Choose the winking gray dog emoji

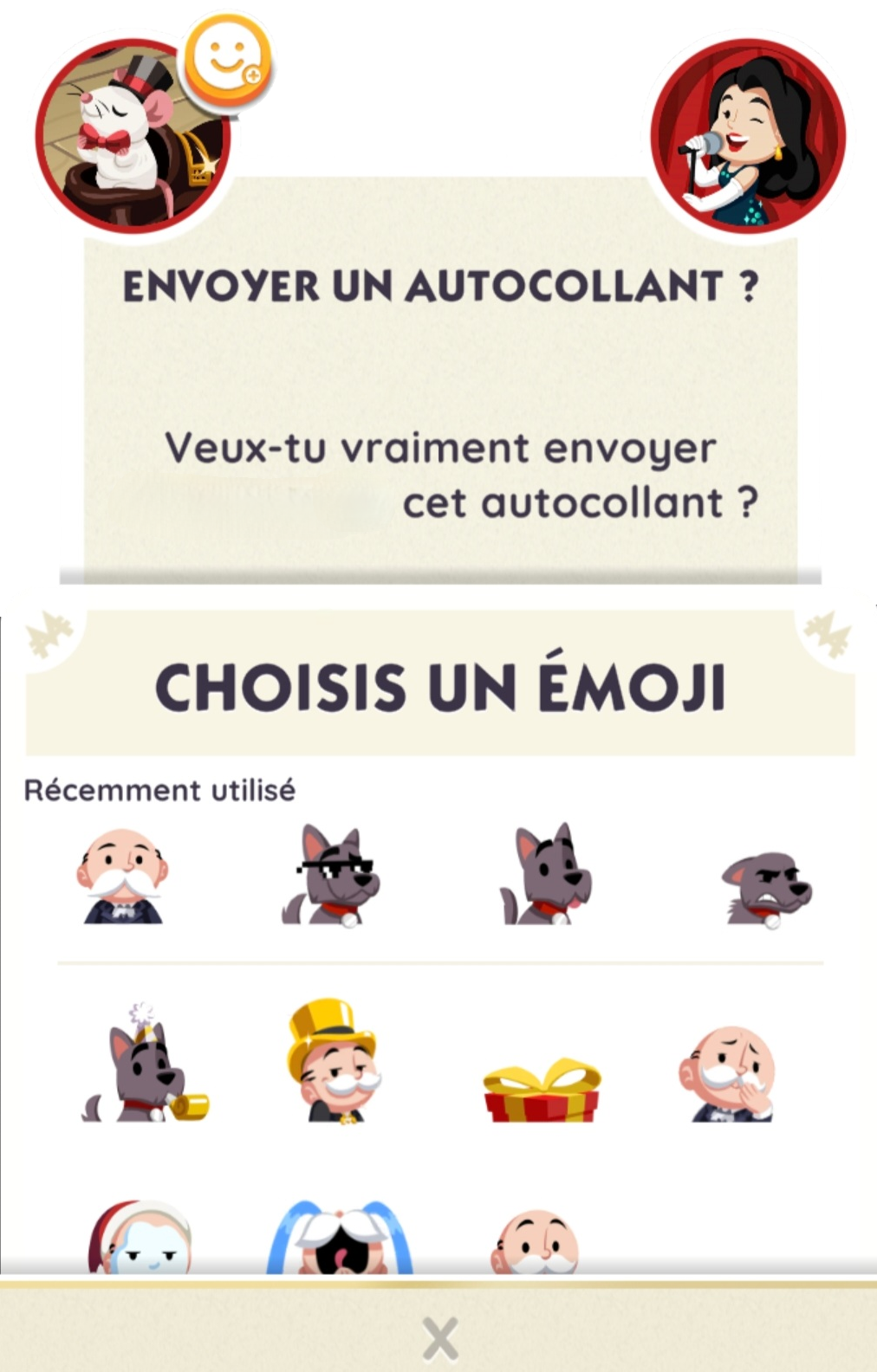tap(545, 877)
